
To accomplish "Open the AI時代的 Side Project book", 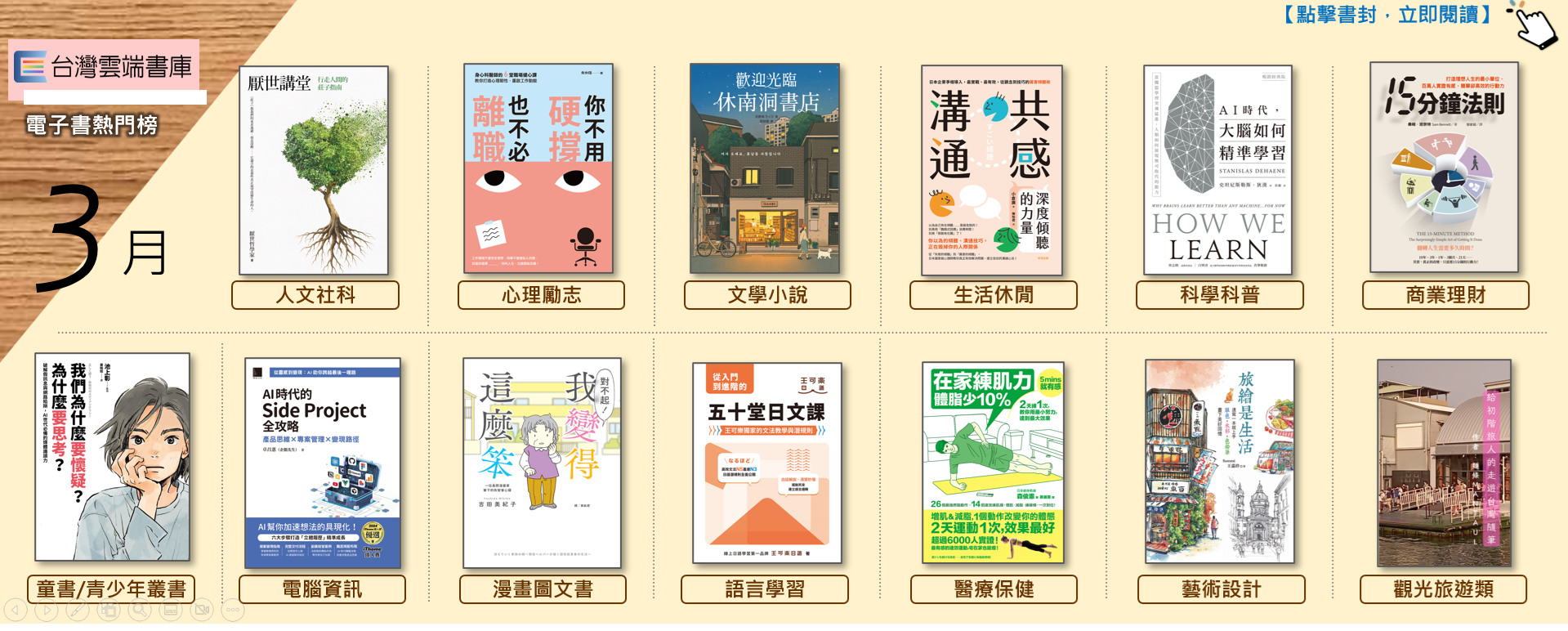I will point(323,463).
